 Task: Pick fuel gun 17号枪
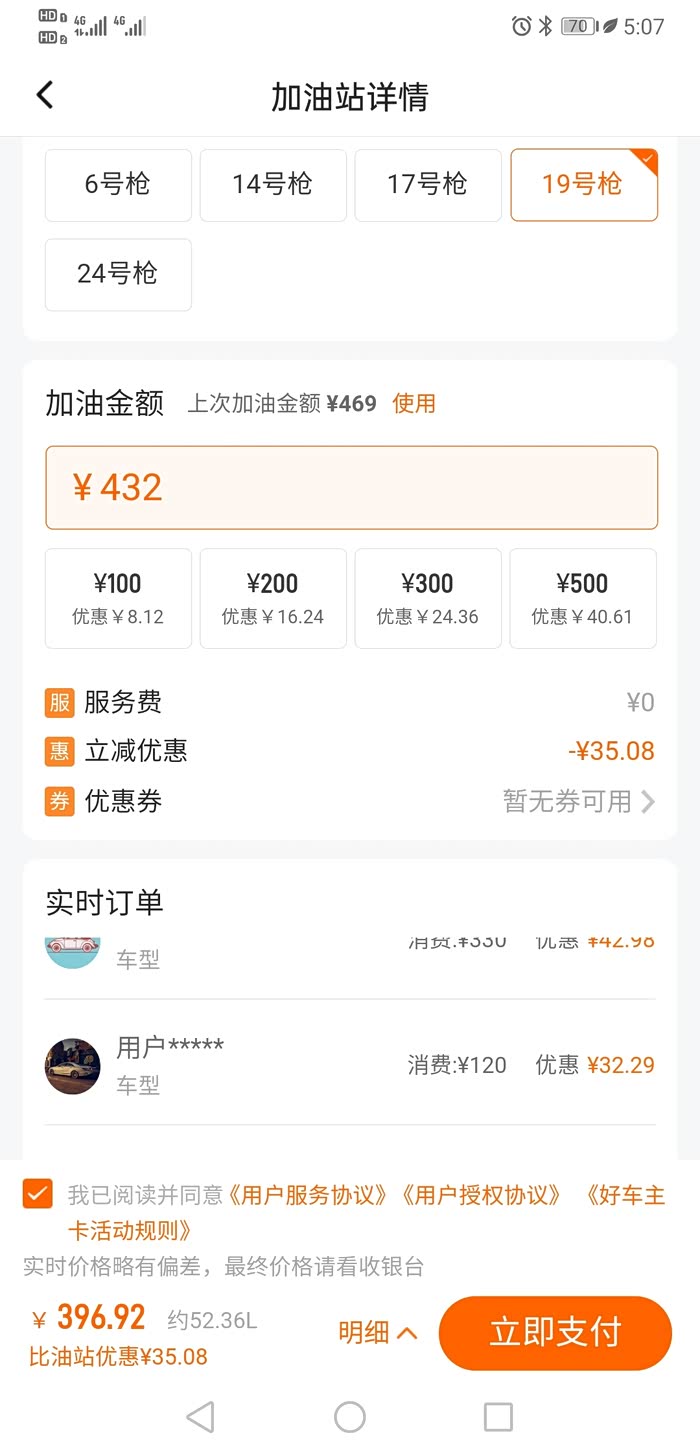tap(428, 185)
